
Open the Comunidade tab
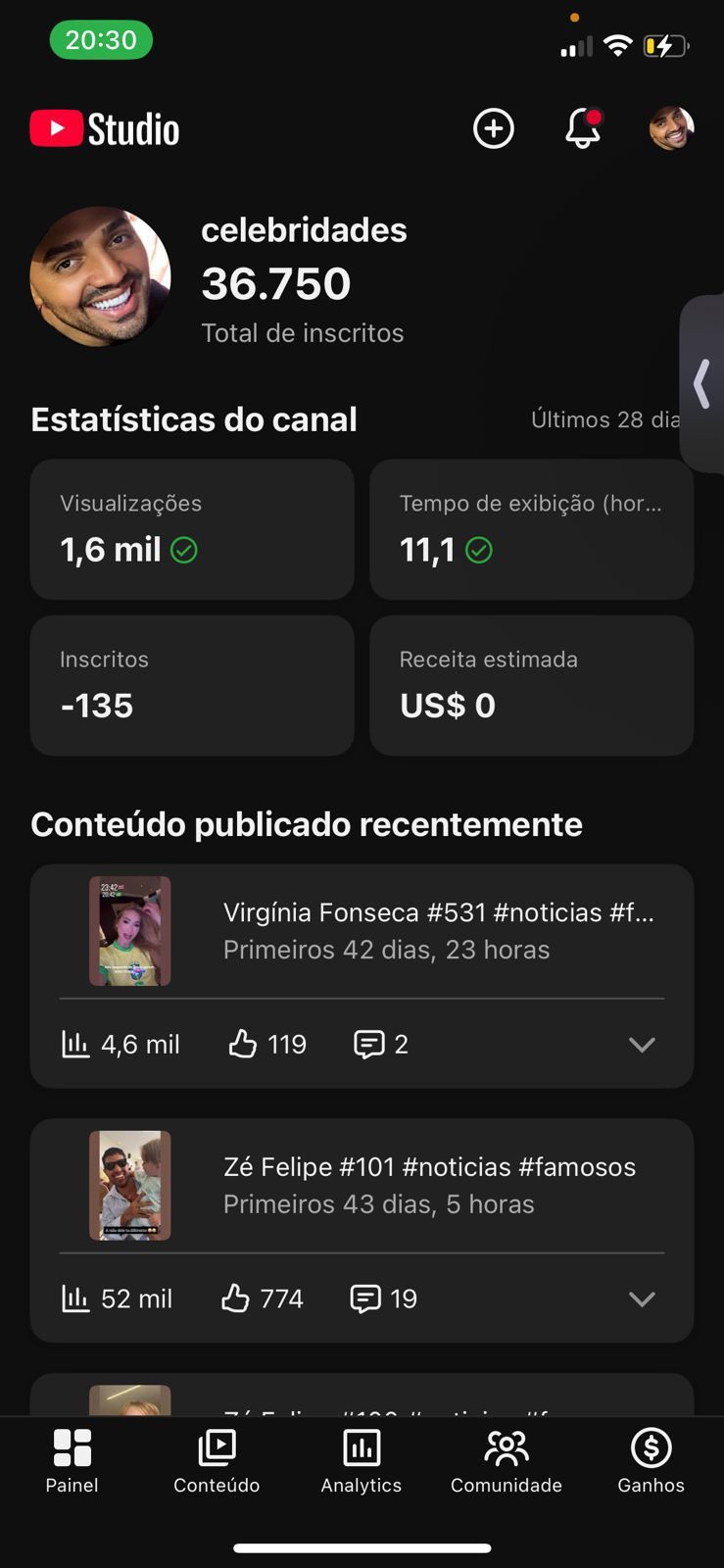pos(507,1460)
